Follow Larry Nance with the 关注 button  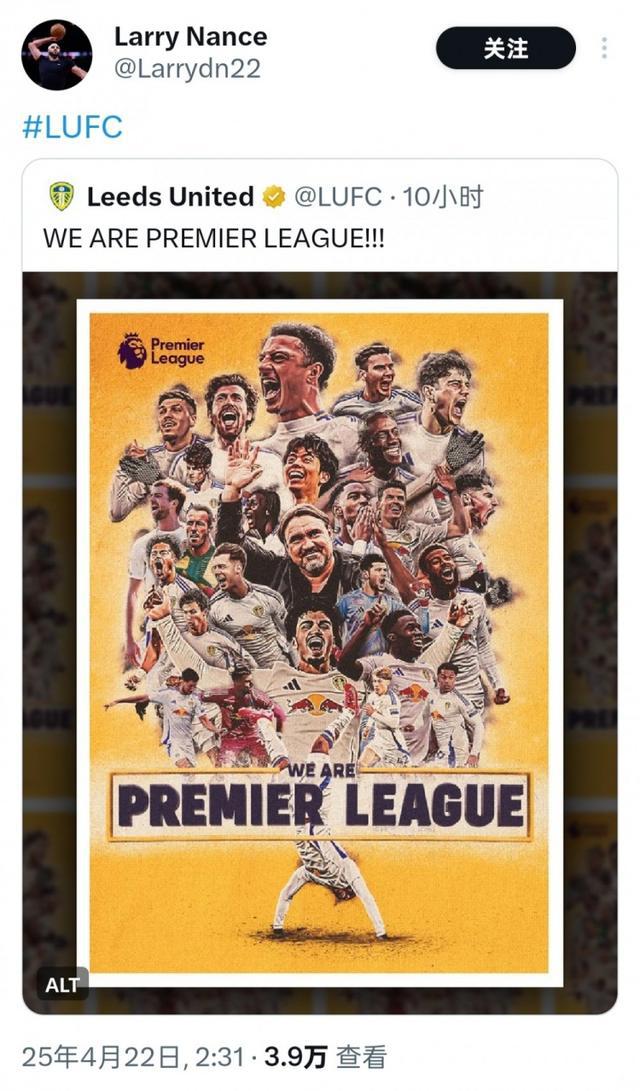coord(505,48)
